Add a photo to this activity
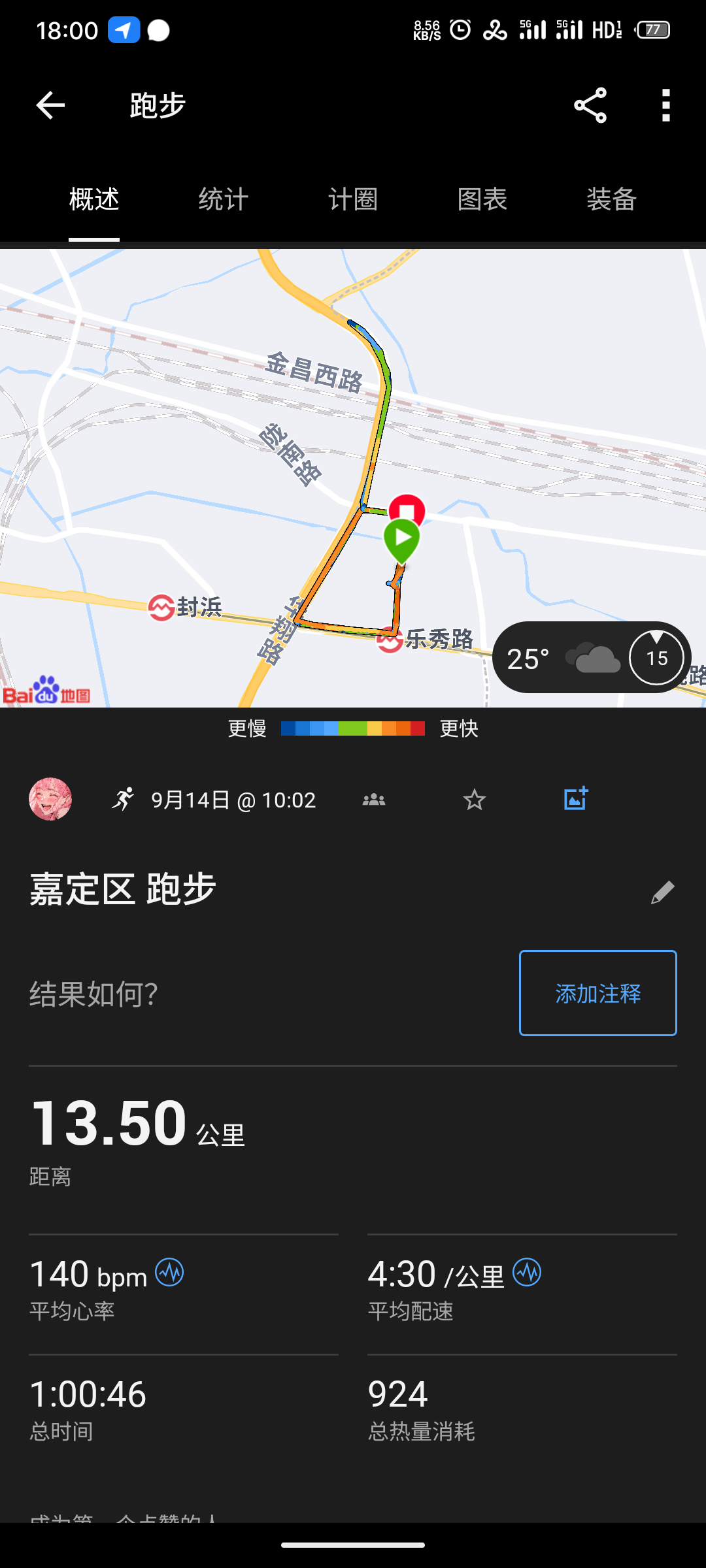This screenshot has height=1568, width=706. click(x=576, y=798)
